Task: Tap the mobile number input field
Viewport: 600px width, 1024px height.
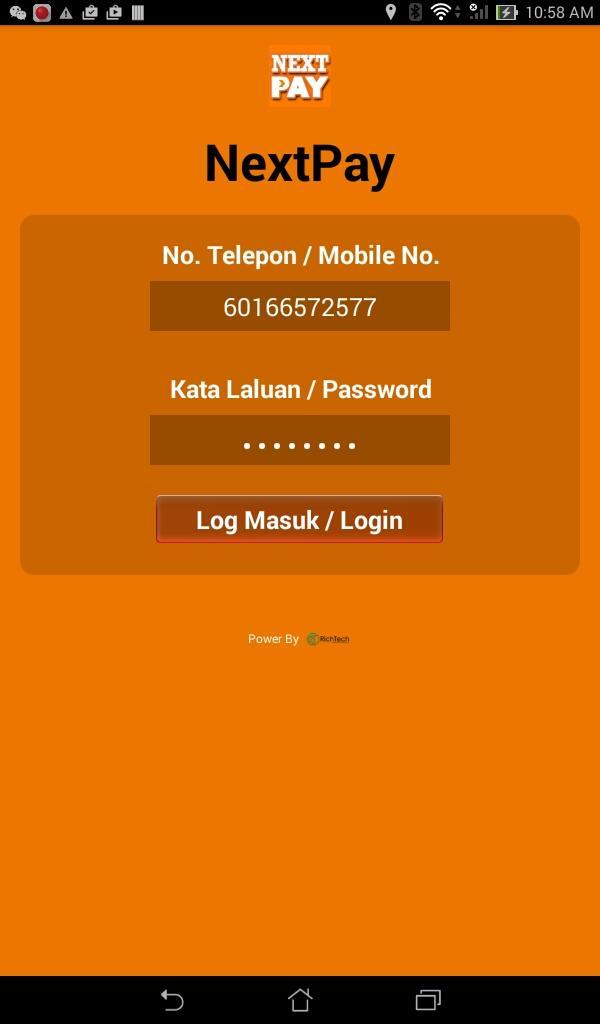Action: 299,306
